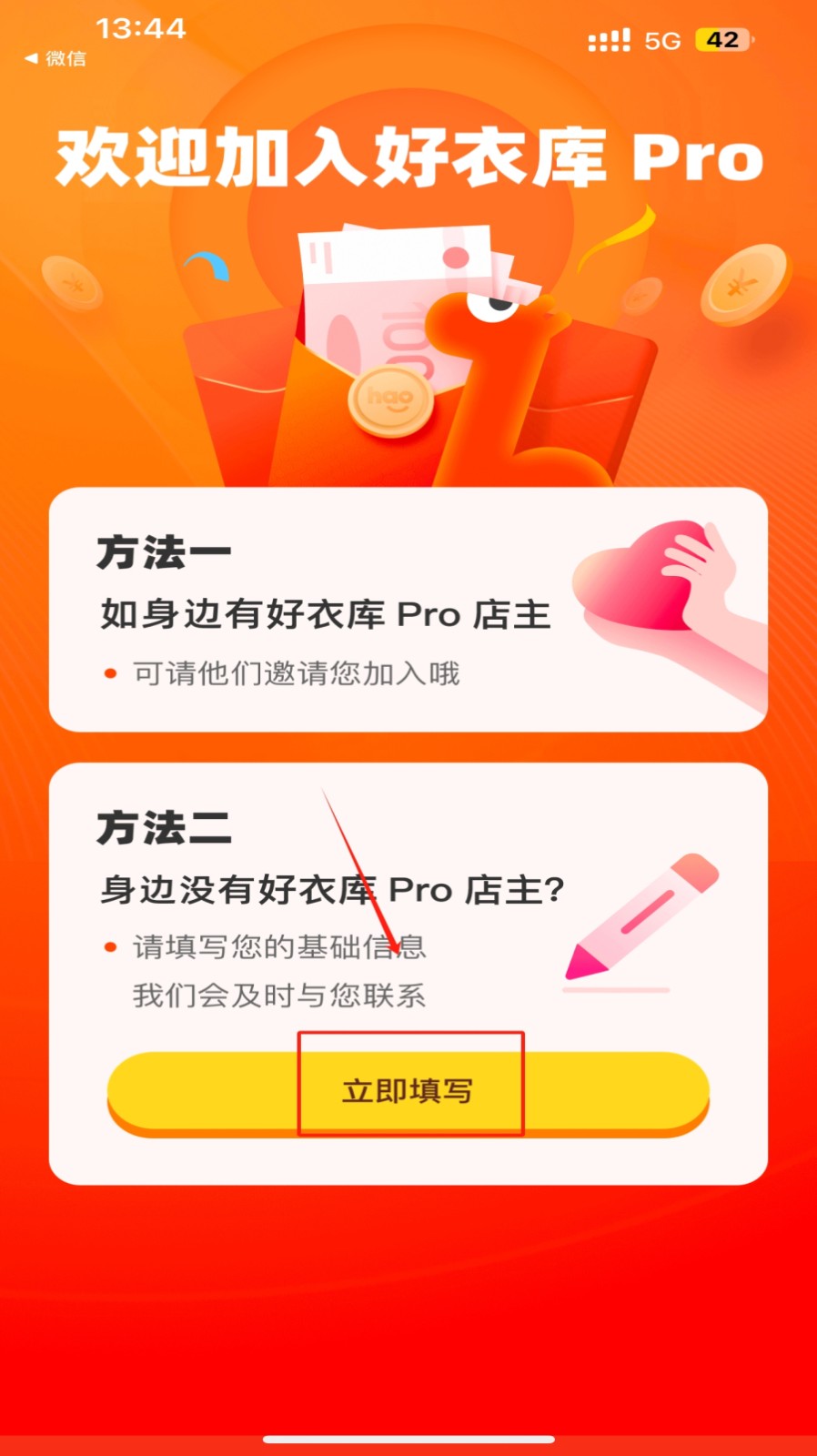The height and width of the screenshot is (1456, 817).
Task: Tap the 立即填写 button
Action: coord(408,1090)
